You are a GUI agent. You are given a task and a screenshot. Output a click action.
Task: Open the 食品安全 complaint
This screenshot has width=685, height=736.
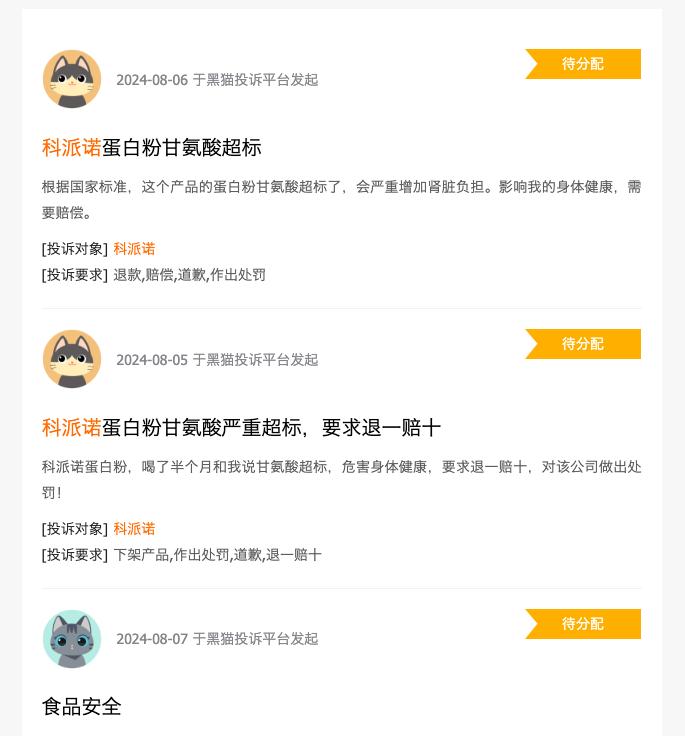[x=82, y=707]
